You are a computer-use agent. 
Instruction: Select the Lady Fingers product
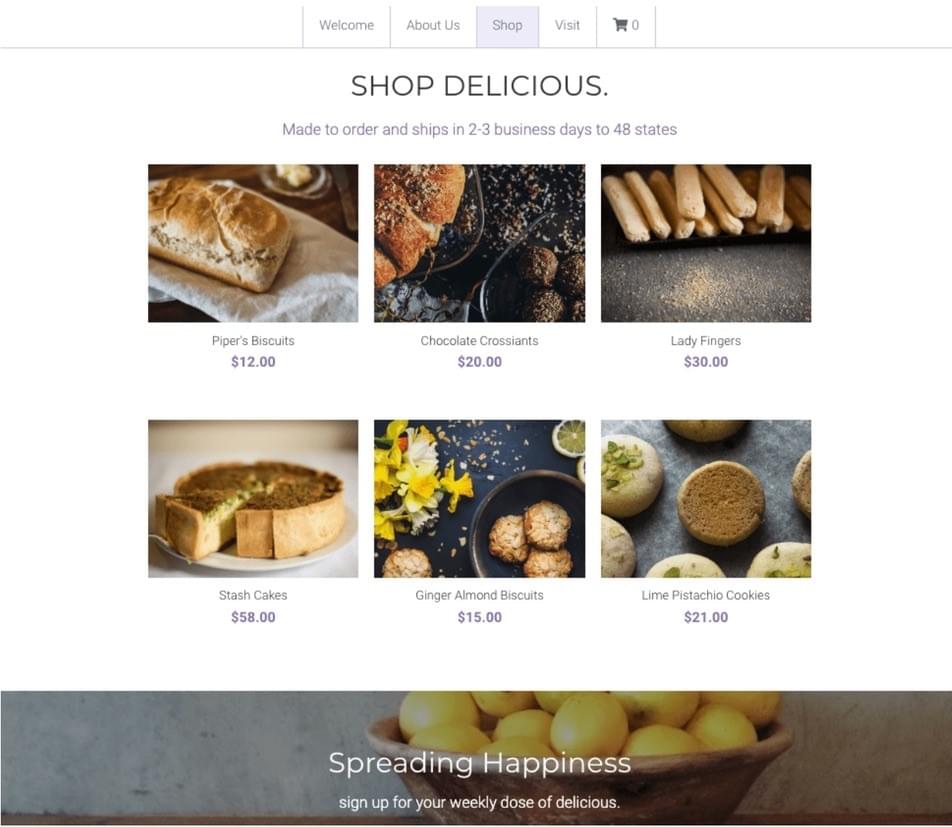click(705, 243)
